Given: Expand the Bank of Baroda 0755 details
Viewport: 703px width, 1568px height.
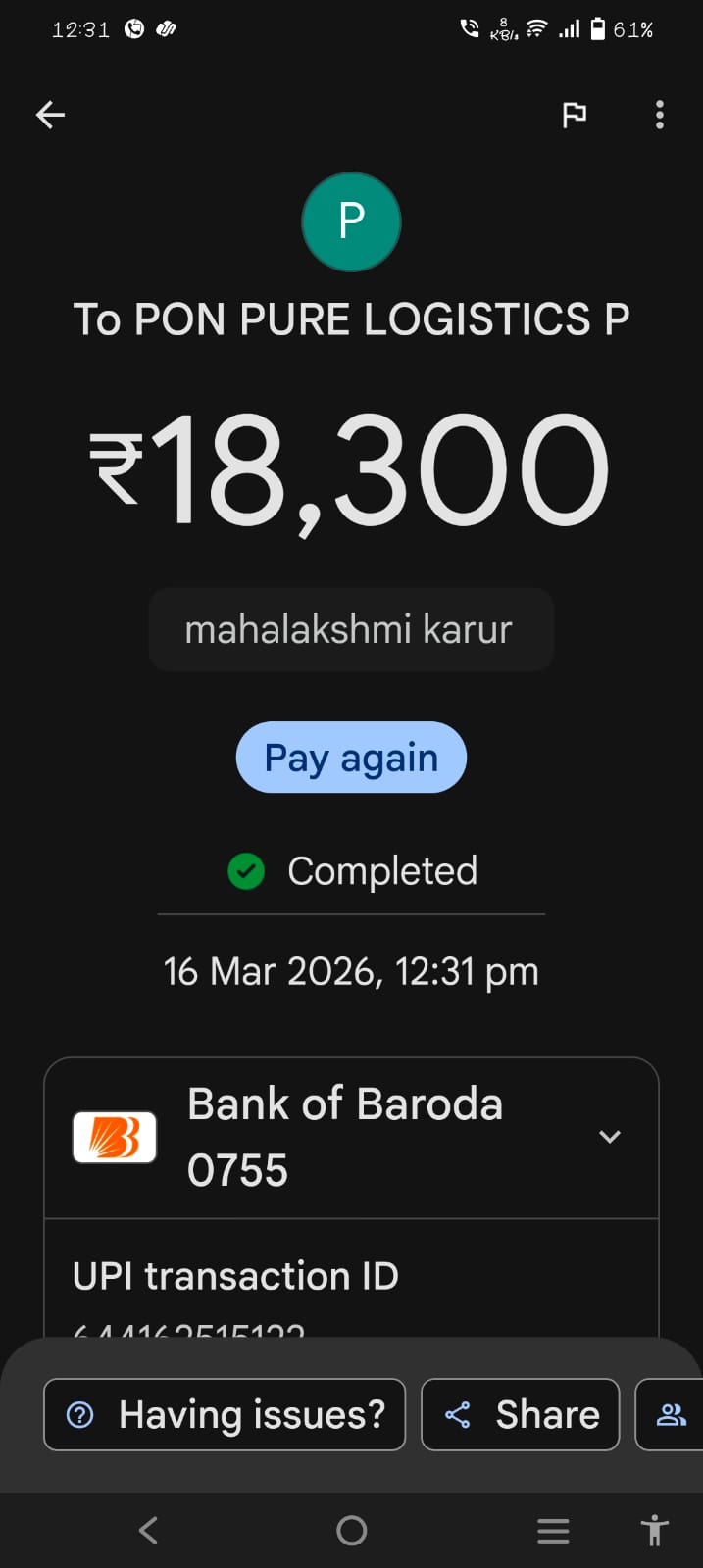Looking at the screenshot, I should click(x=609, y=1137).
